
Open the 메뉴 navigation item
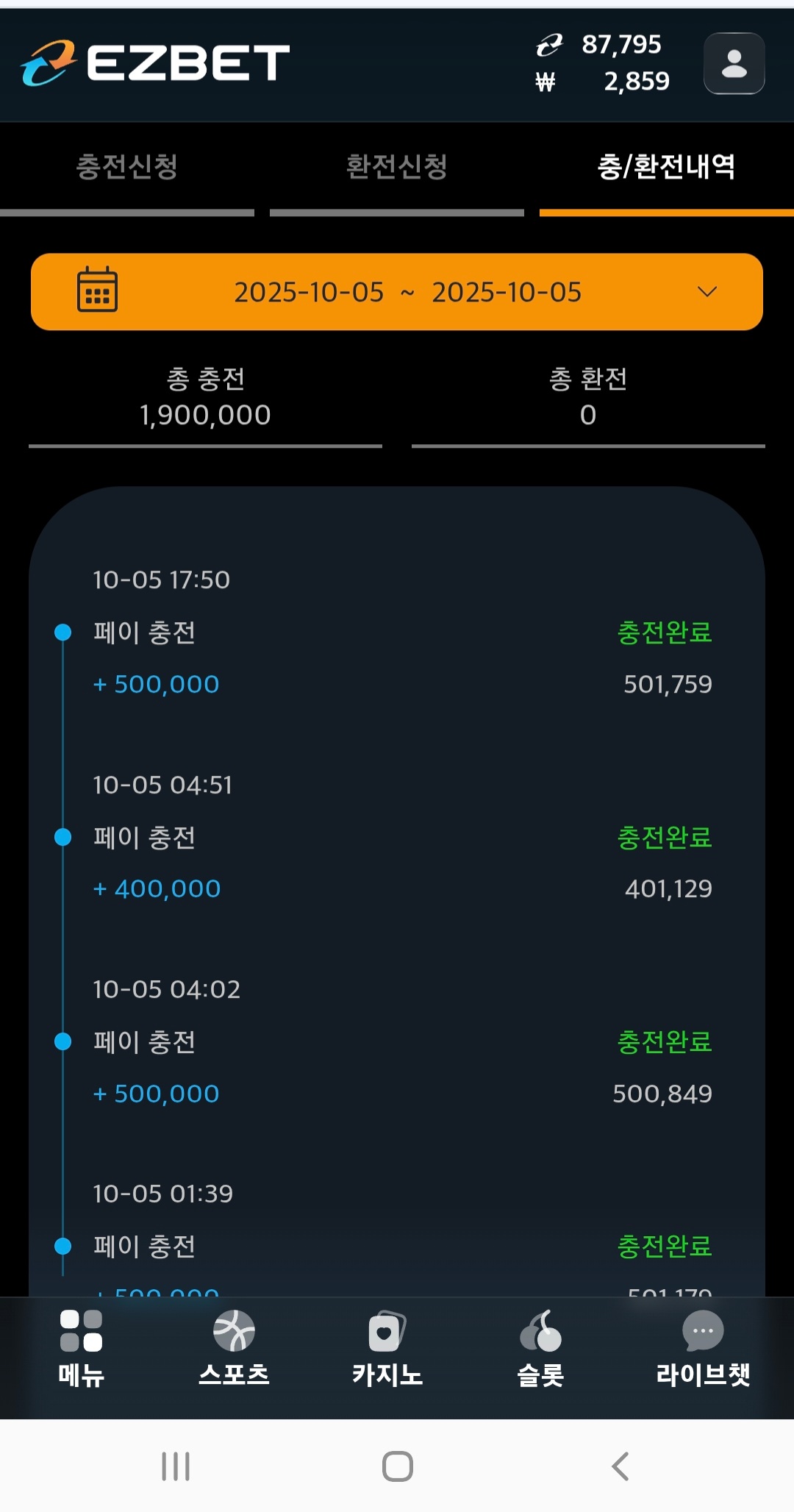(81, 1348)
